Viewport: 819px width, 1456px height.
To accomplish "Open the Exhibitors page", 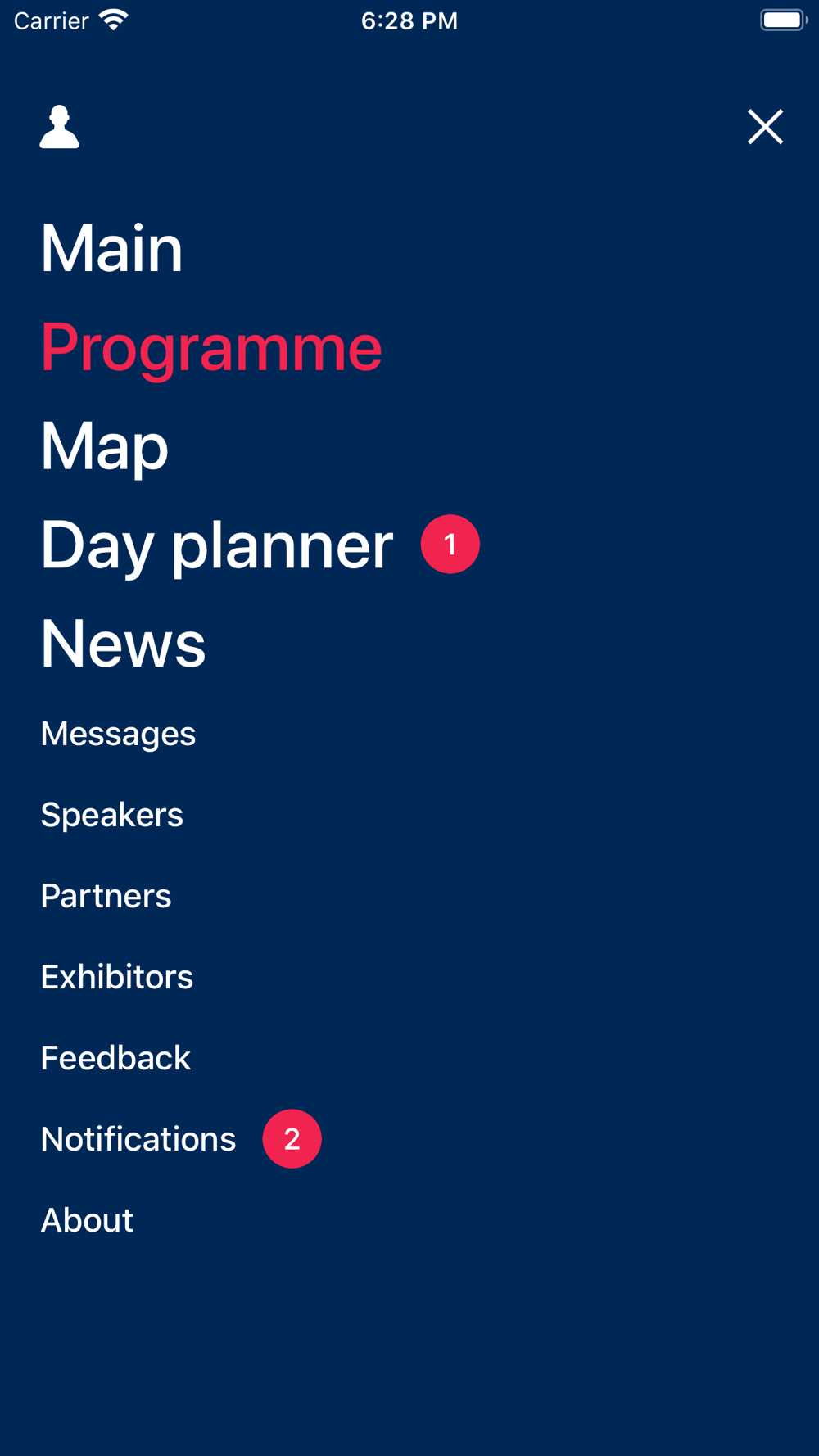I will click(x=117, y=977).
